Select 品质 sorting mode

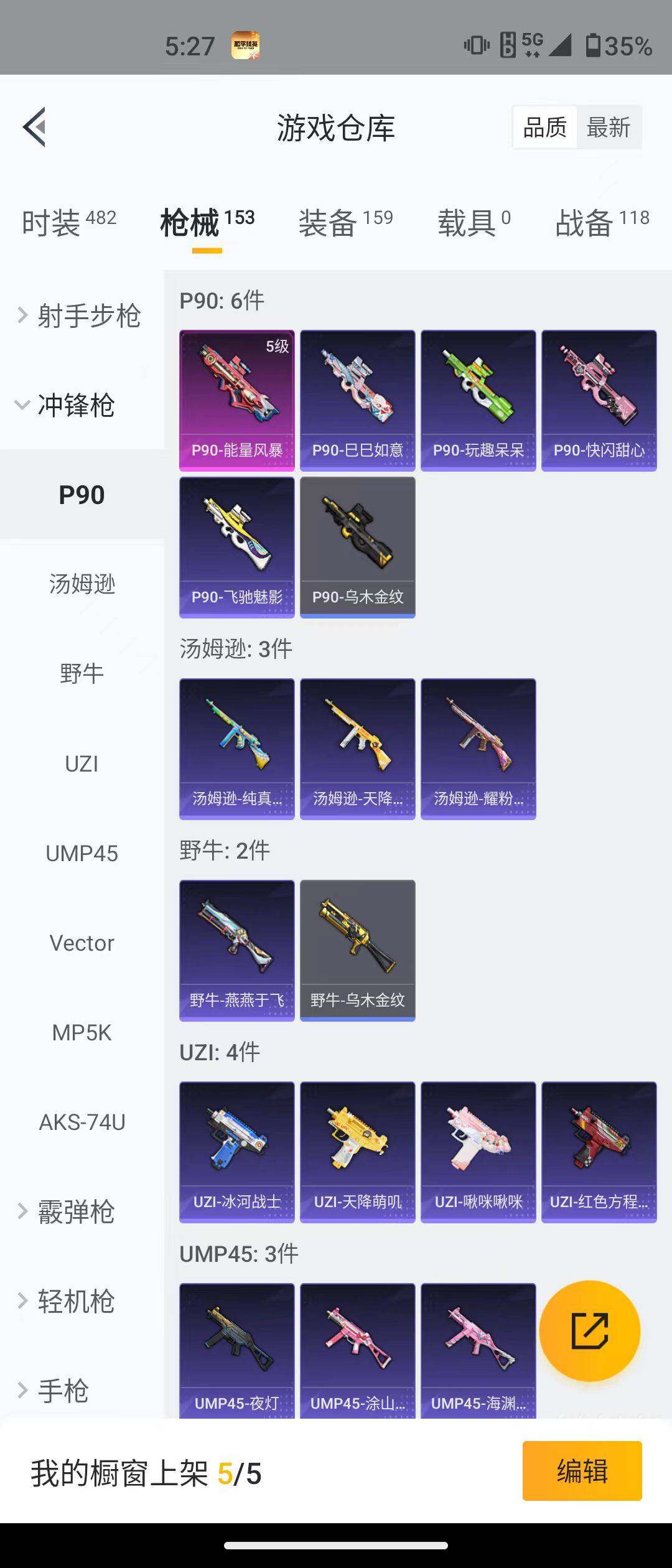coord(543,126)
